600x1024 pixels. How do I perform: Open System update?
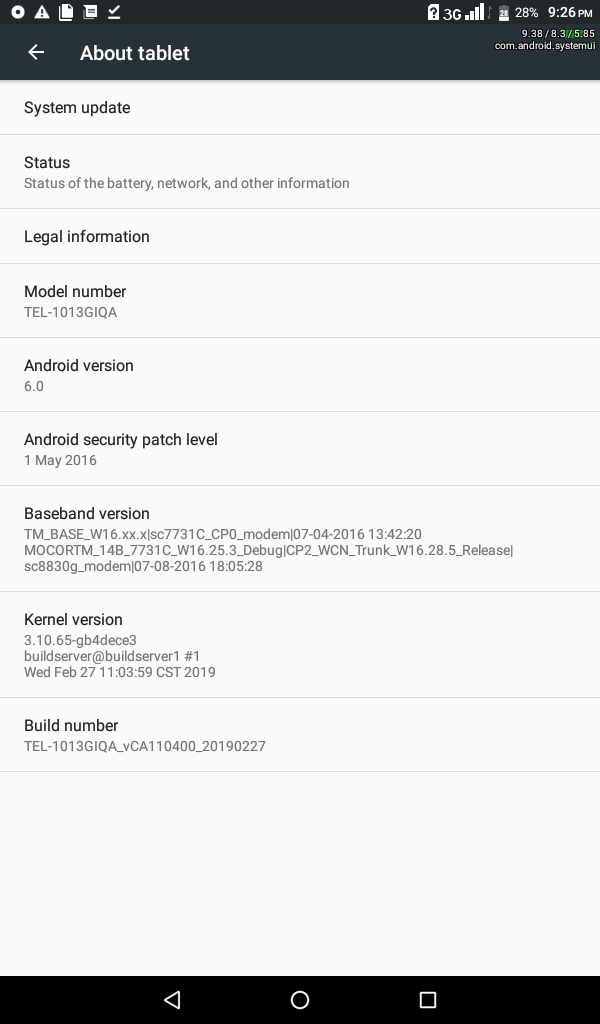pos(300,108)
